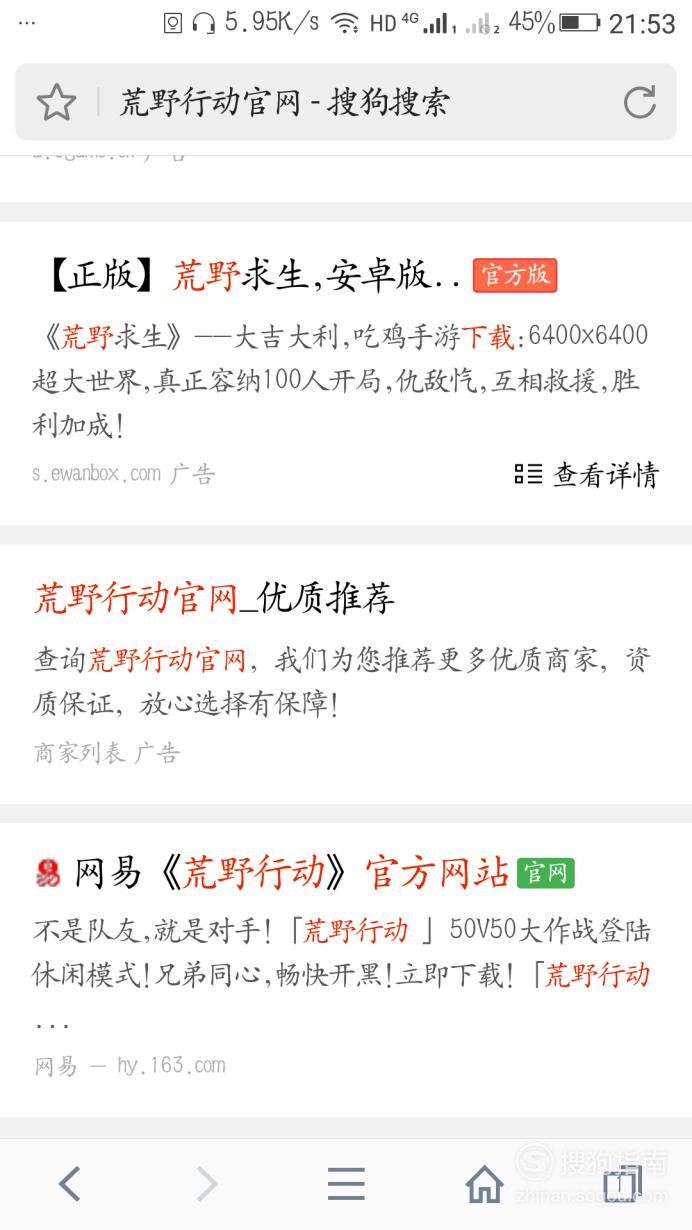The image size is (692, 1230).
Task: Open 网易《荒野行动》官方网站 result
Action: (292, 873)
